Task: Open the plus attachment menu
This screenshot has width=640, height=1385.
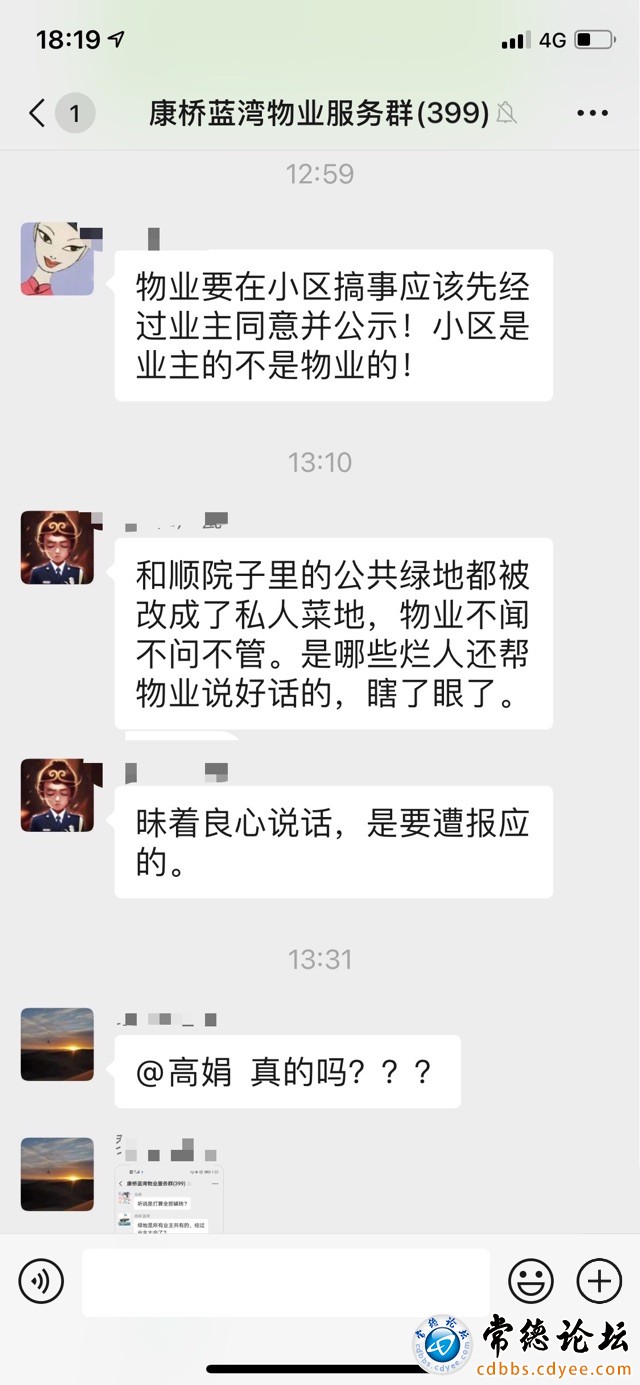Action: [599, 1281]
